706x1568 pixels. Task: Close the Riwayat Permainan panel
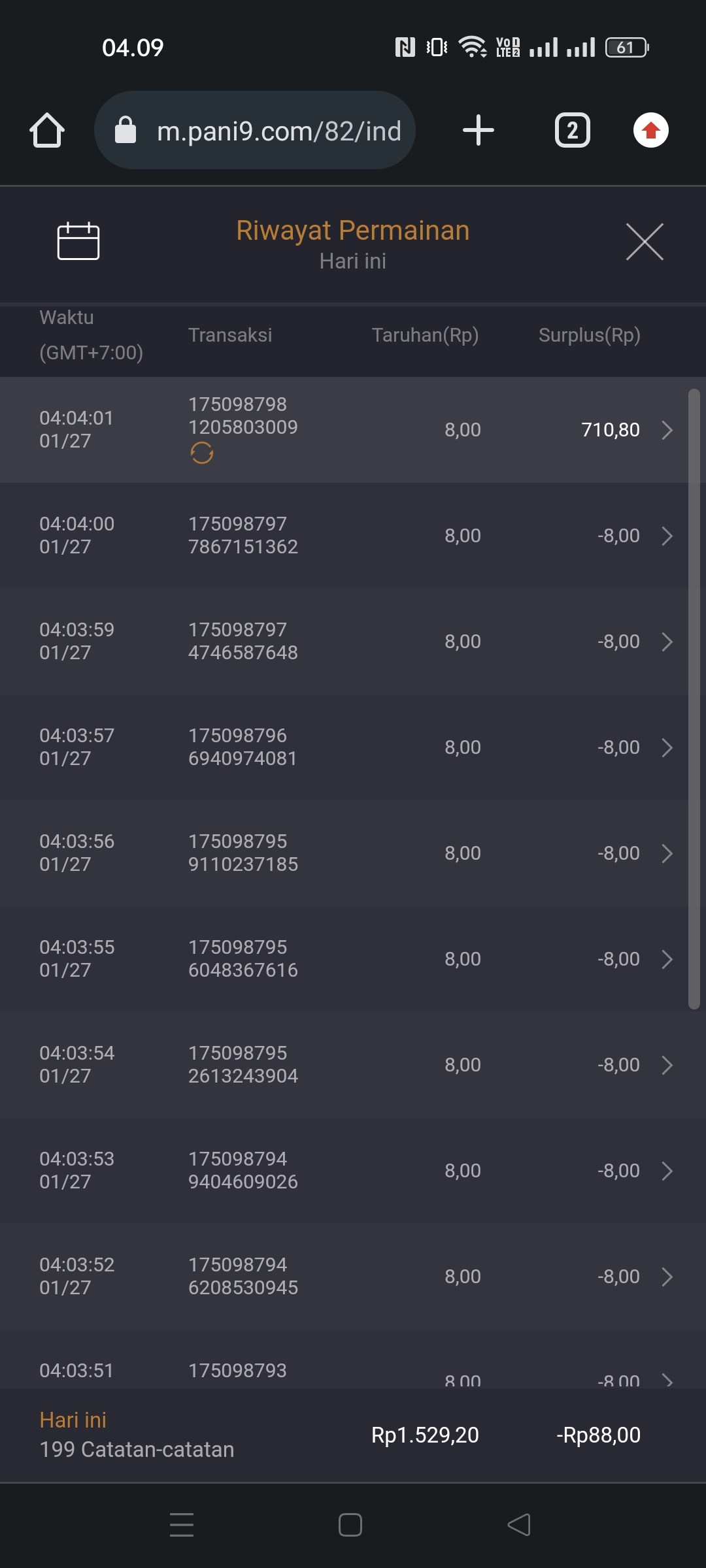click(645, 241)
